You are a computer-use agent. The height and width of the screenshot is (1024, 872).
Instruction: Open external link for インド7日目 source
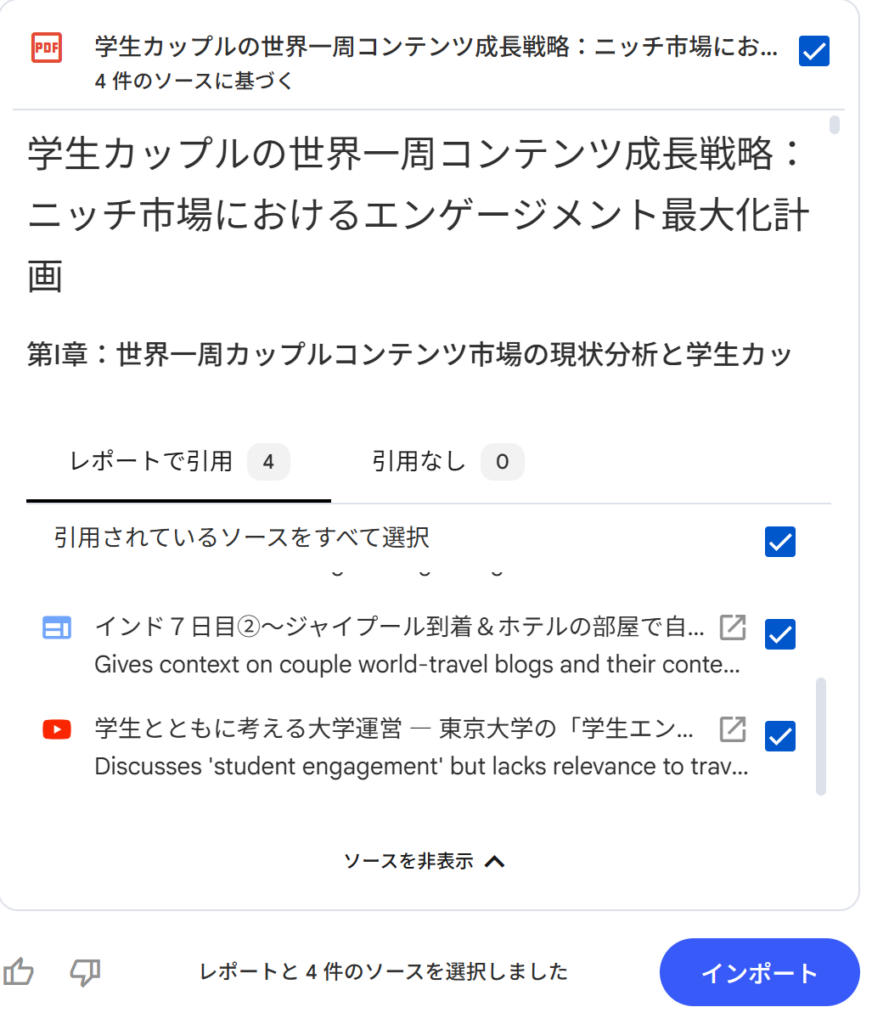[733, 628]
